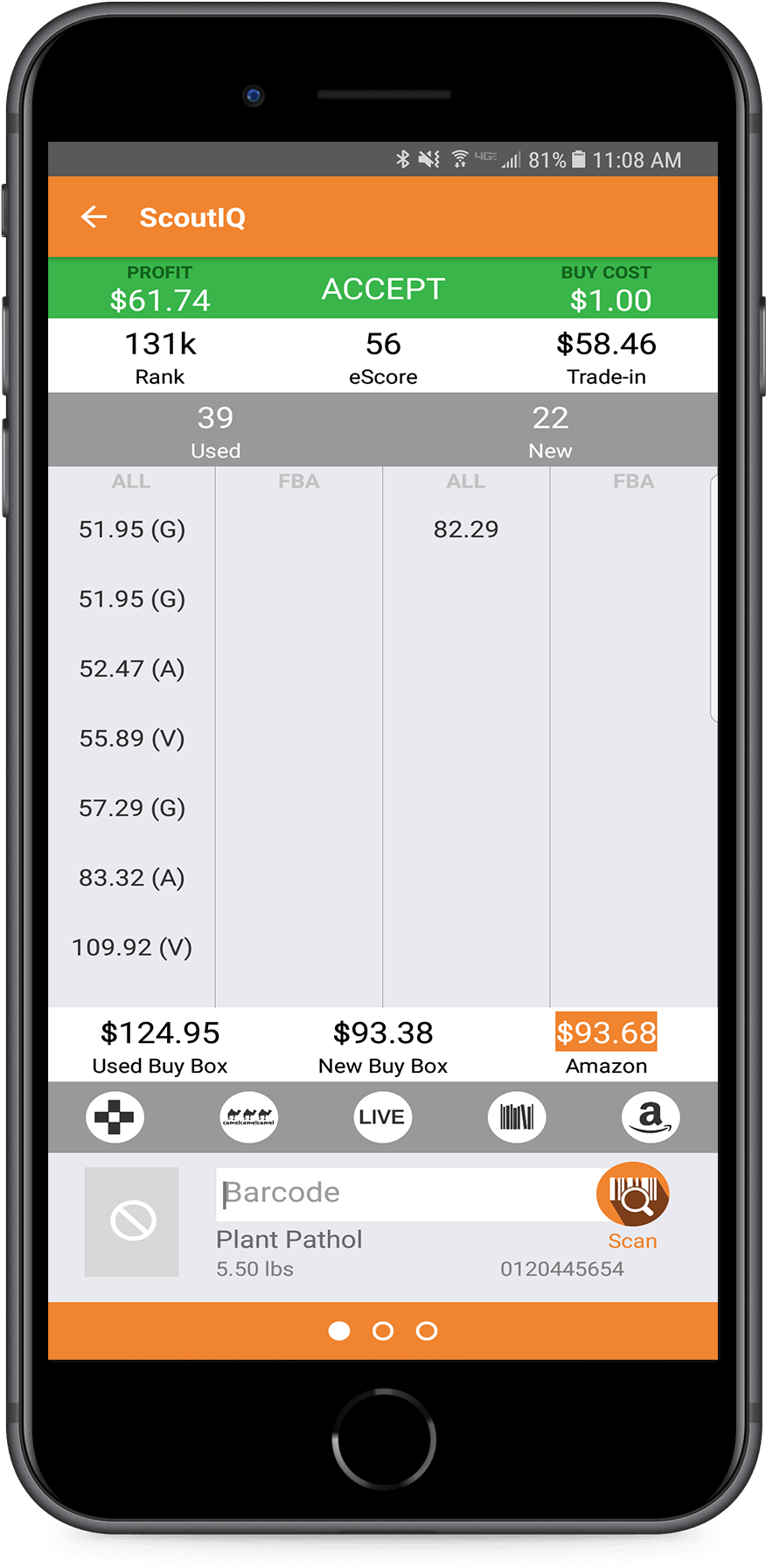Select the first page indicator dot
Screen dimensions: 766x1568
[x=339, y=1331]
